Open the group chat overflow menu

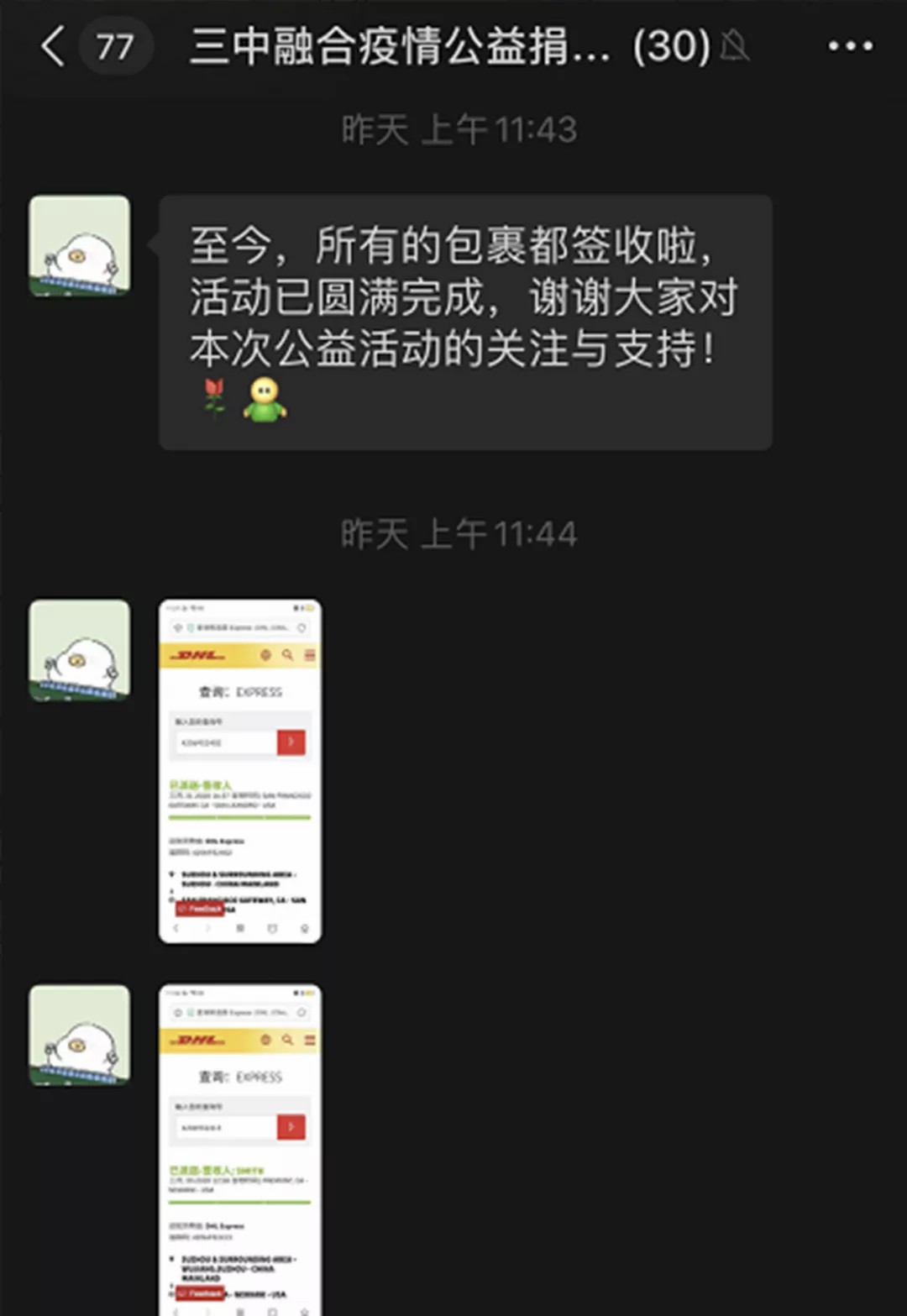[850, 46]
